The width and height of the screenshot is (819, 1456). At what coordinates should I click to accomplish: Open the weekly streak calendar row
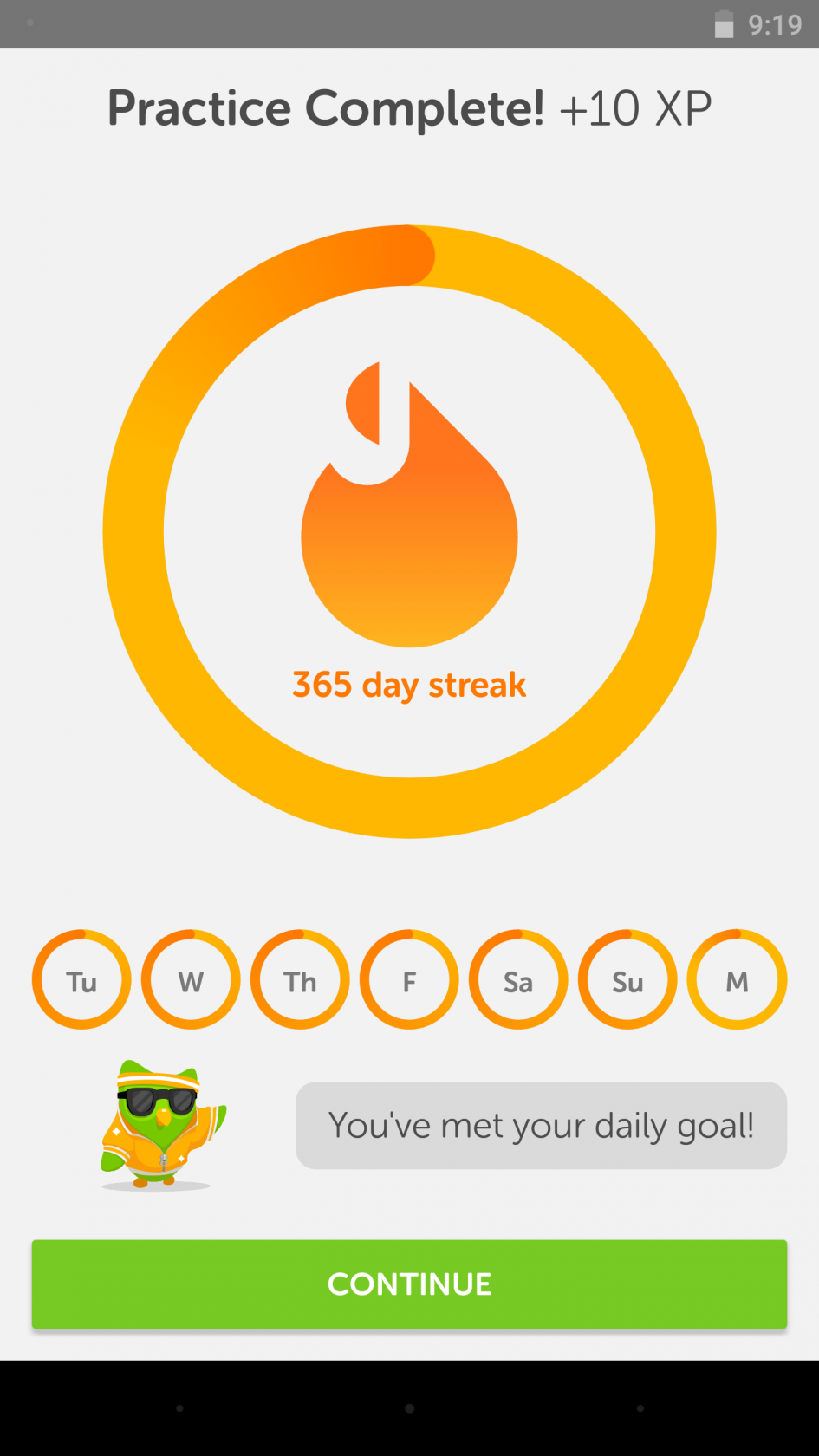pos(408,980)
